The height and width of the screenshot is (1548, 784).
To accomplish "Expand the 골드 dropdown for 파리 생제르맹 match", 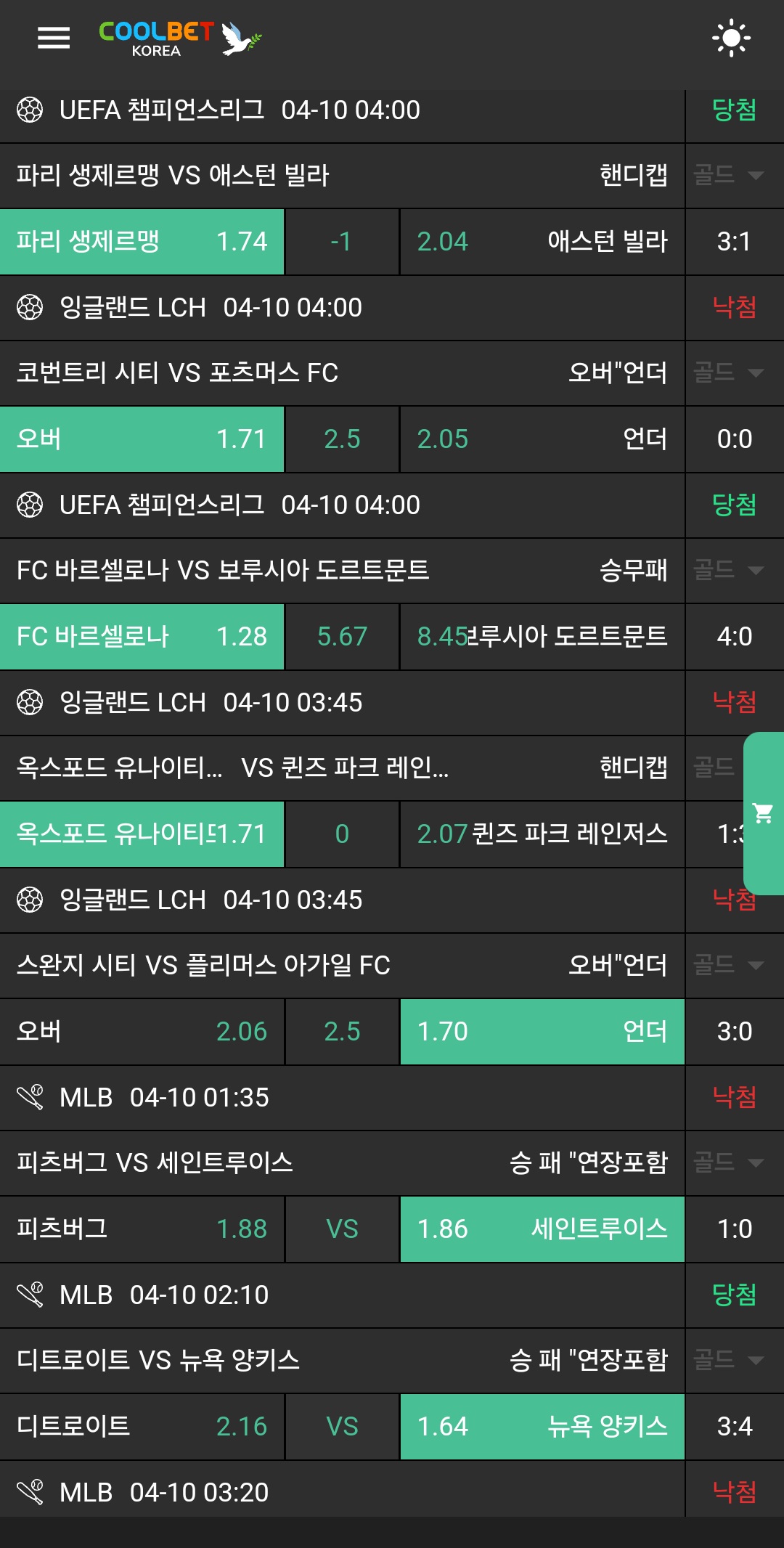I will coord(729,175).
